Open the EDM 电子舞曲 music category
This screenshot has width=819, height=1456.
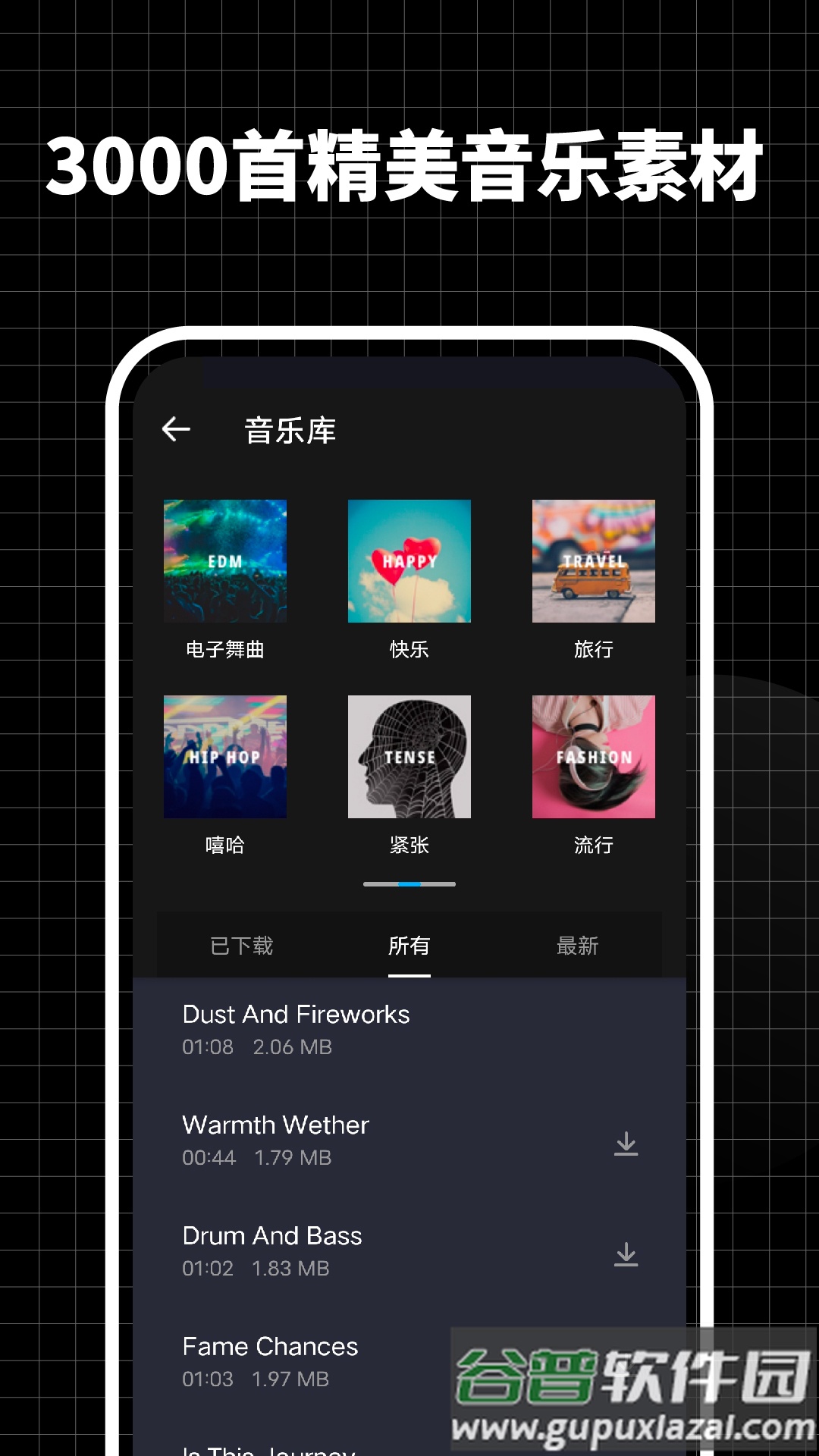(224, 561)
